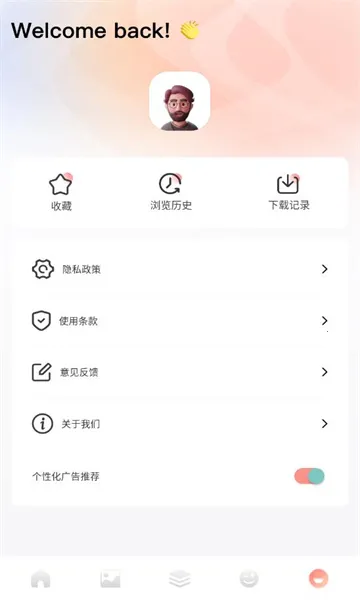Image resolution: width=360 pixels, height=600 pixels.
Task: Switch to the picture tab
Action: tap(110, 579)
